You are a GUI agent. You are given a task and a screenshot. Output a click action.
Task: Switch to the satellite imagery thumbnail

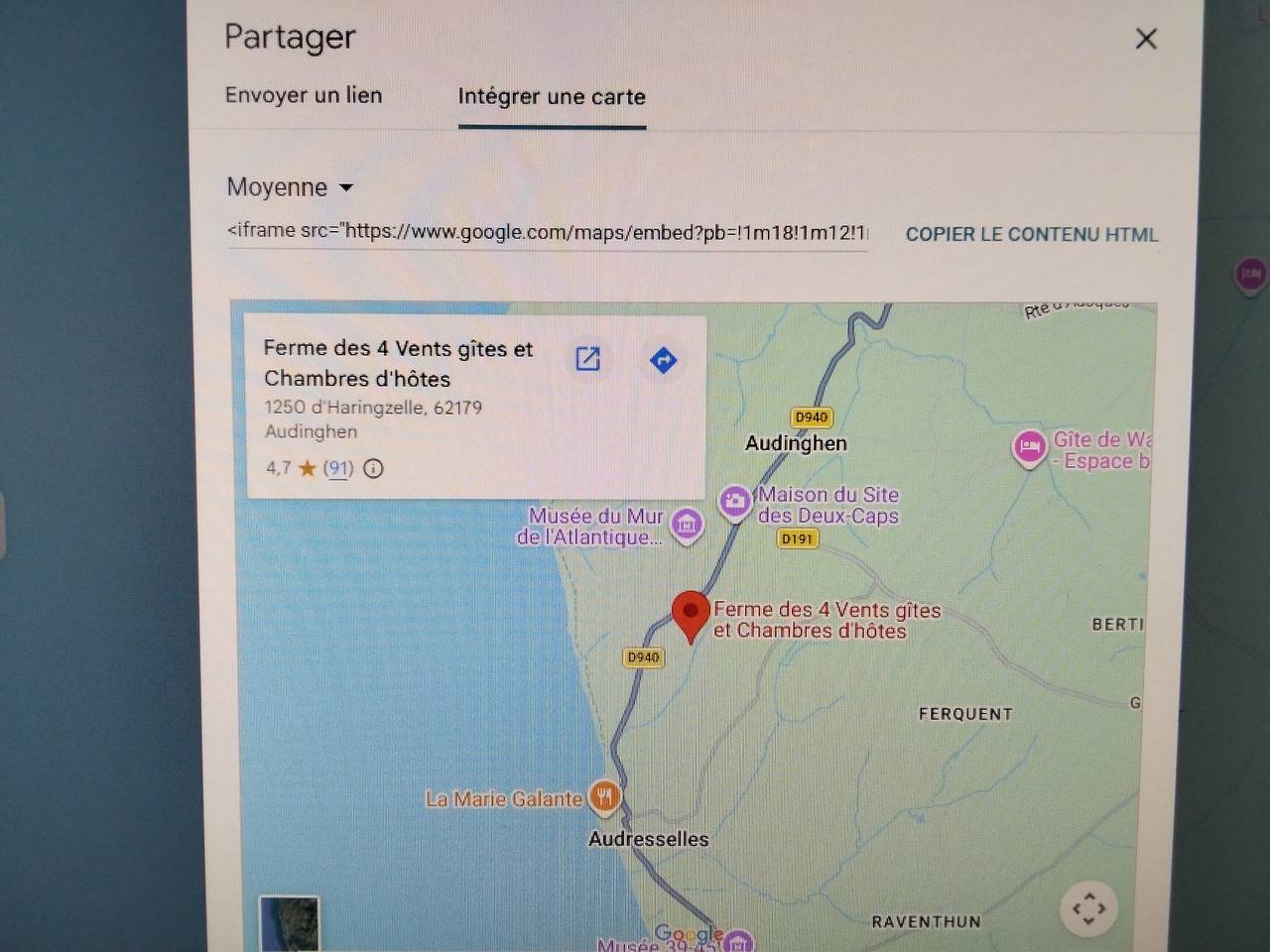[289, 922]
